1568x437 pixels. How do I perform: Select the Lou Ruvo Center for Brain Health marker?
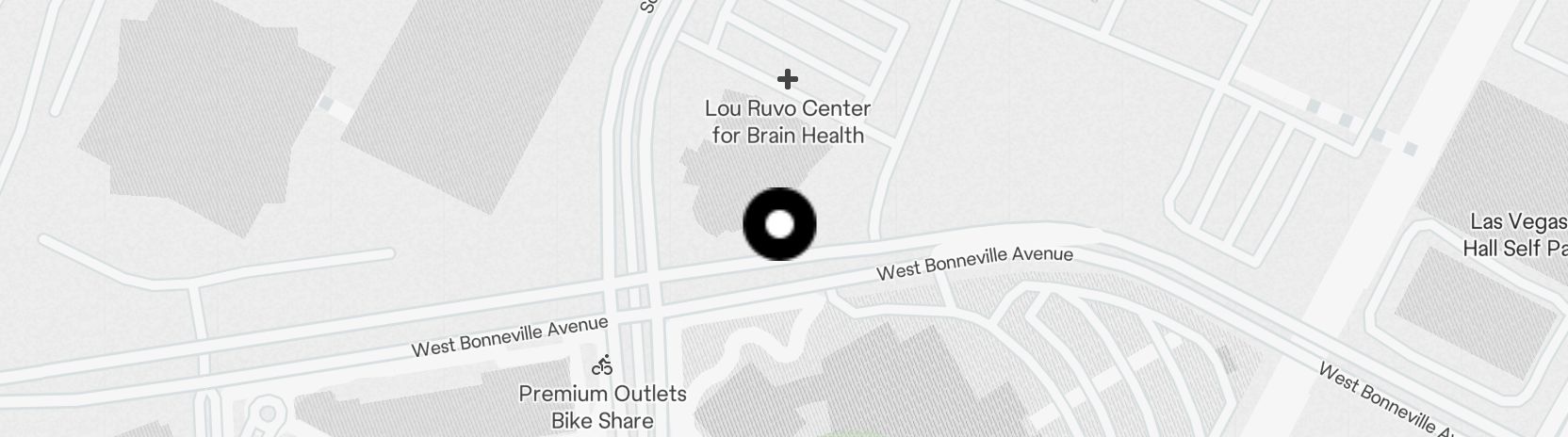(787, 80)
